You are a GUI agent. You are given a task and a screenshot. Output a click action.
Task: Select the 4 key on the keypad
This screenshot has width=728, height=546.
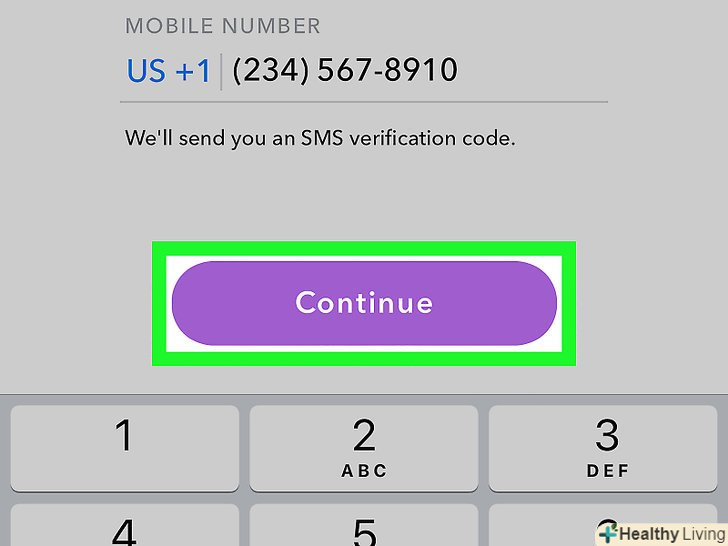point(124,530)
